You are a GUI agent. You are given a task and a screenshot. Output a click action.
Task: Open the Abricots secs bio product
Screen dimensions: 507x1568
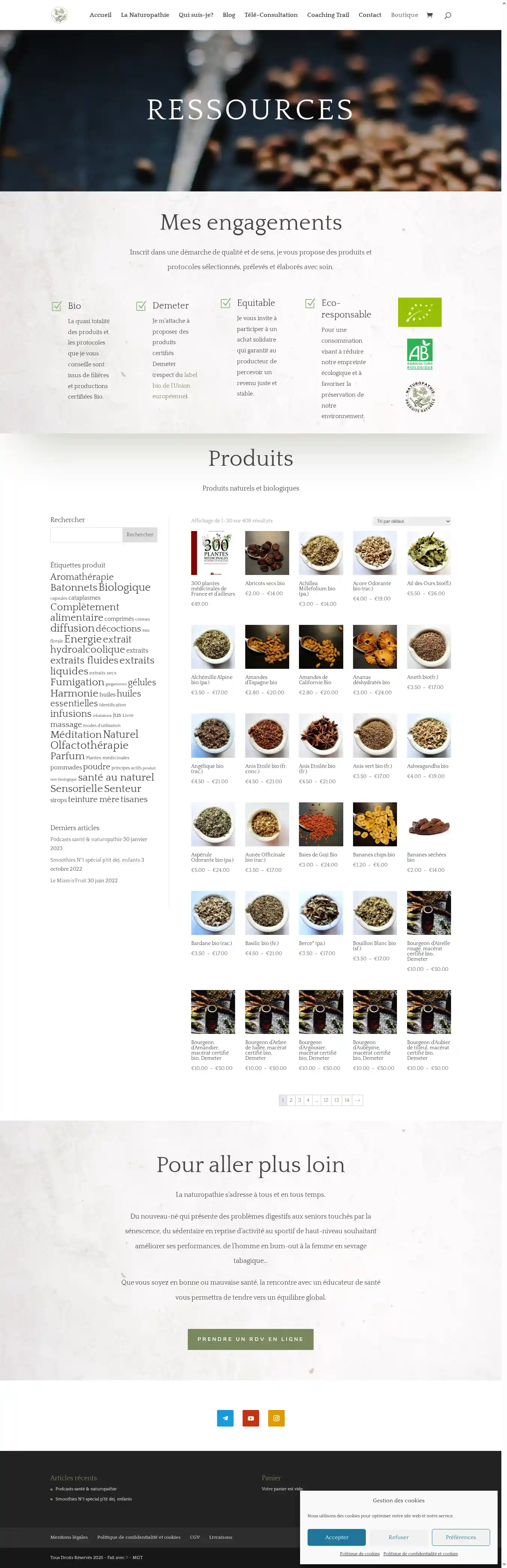click(x=267, y=553)
